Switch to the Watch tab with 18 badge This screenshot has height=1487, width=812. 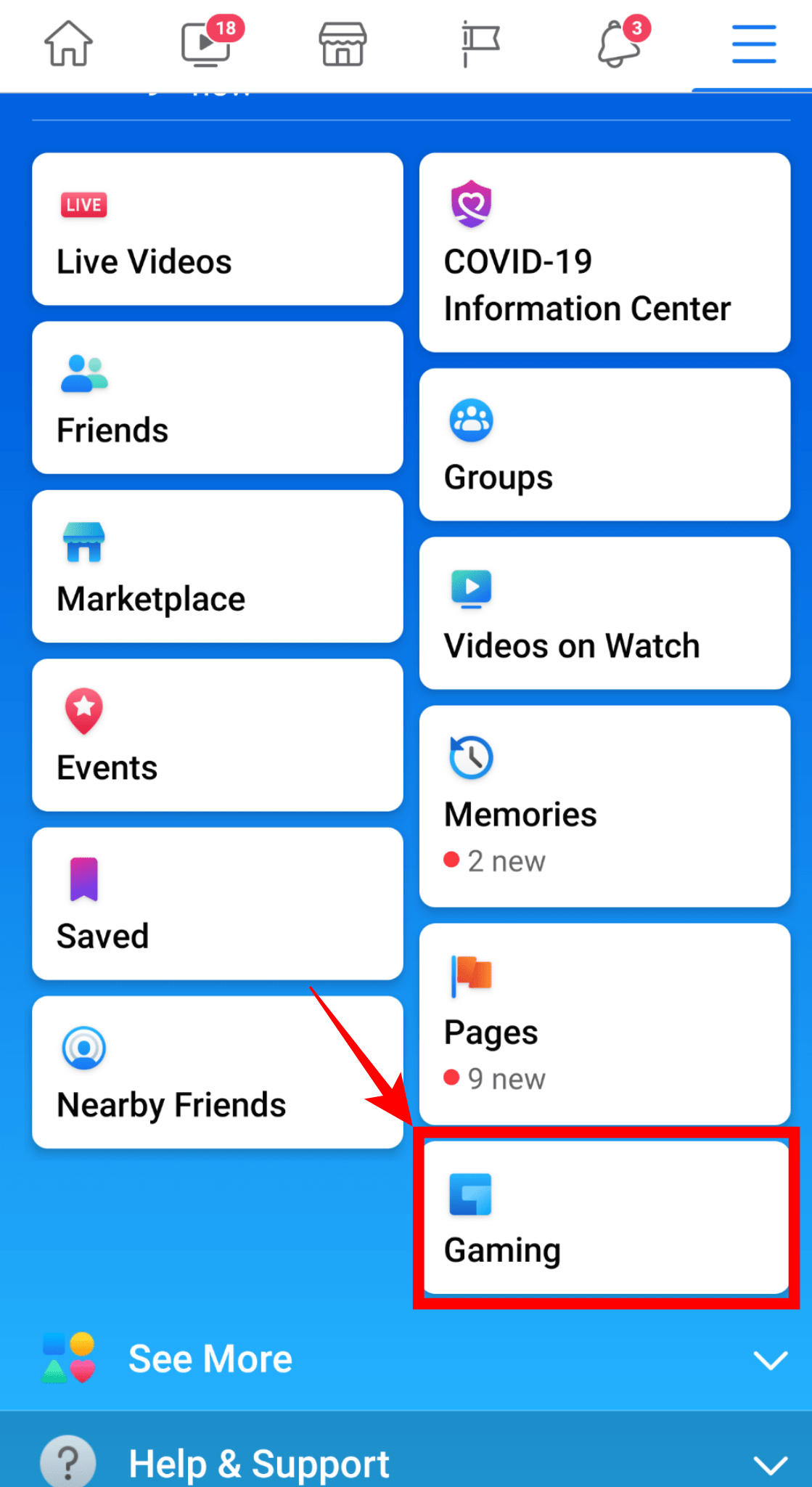point(205,45)
